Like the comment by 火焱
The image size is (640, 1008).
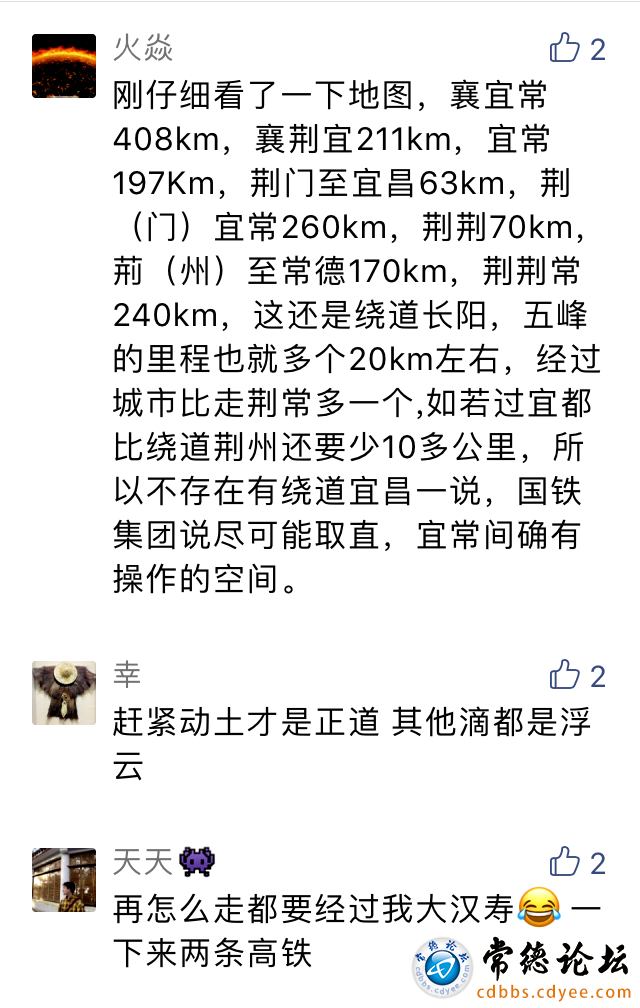(x=565, y=48)
